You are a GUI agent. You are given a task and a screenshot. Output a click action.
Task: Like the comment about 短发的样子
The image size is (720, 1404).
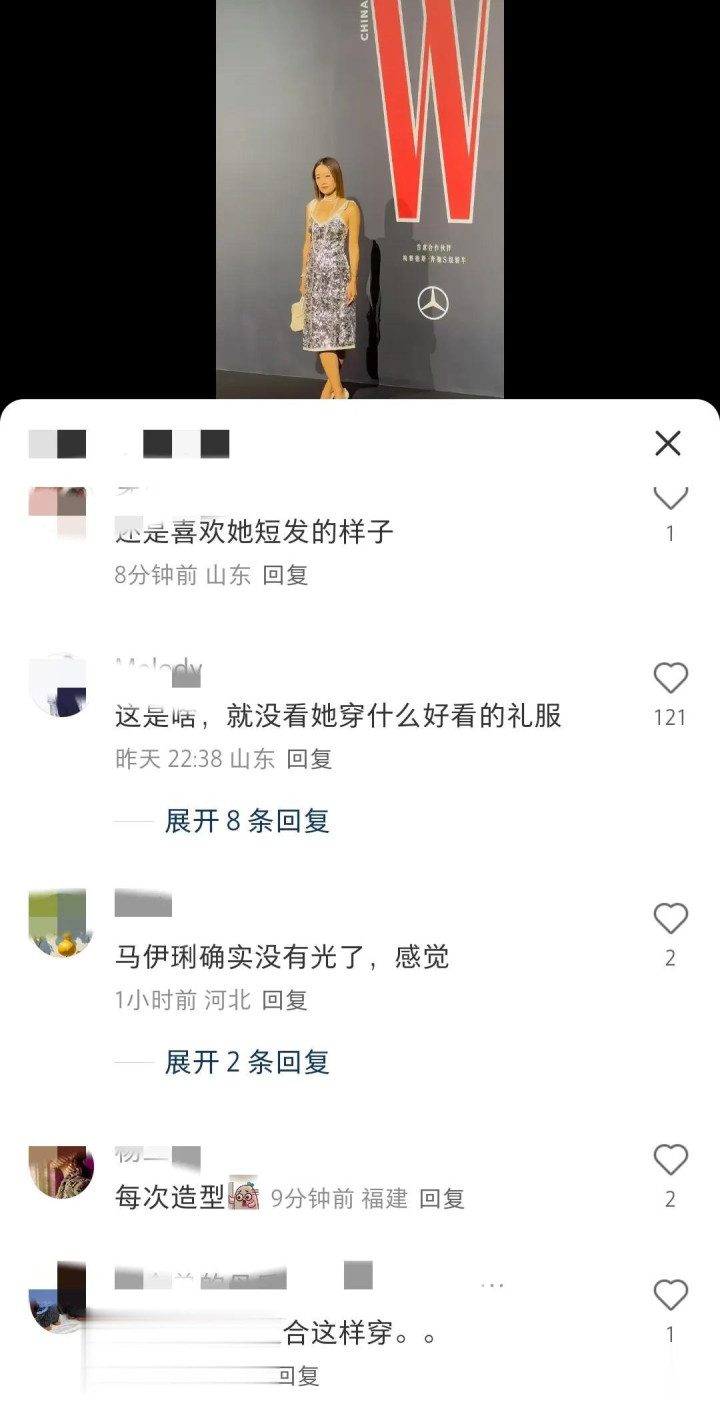(x=670, y=496)
